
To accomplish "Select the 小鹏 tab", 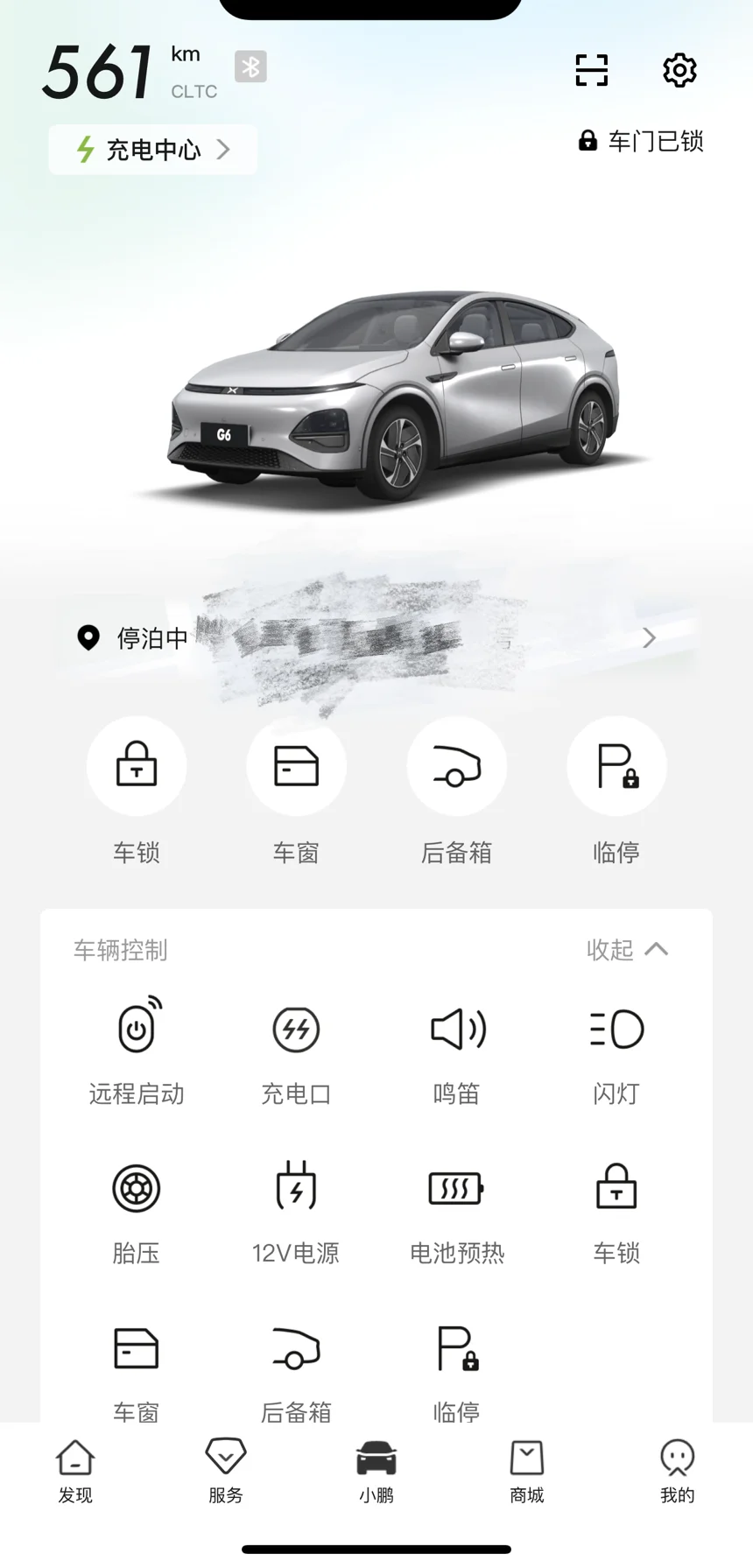I will 376,1471.
